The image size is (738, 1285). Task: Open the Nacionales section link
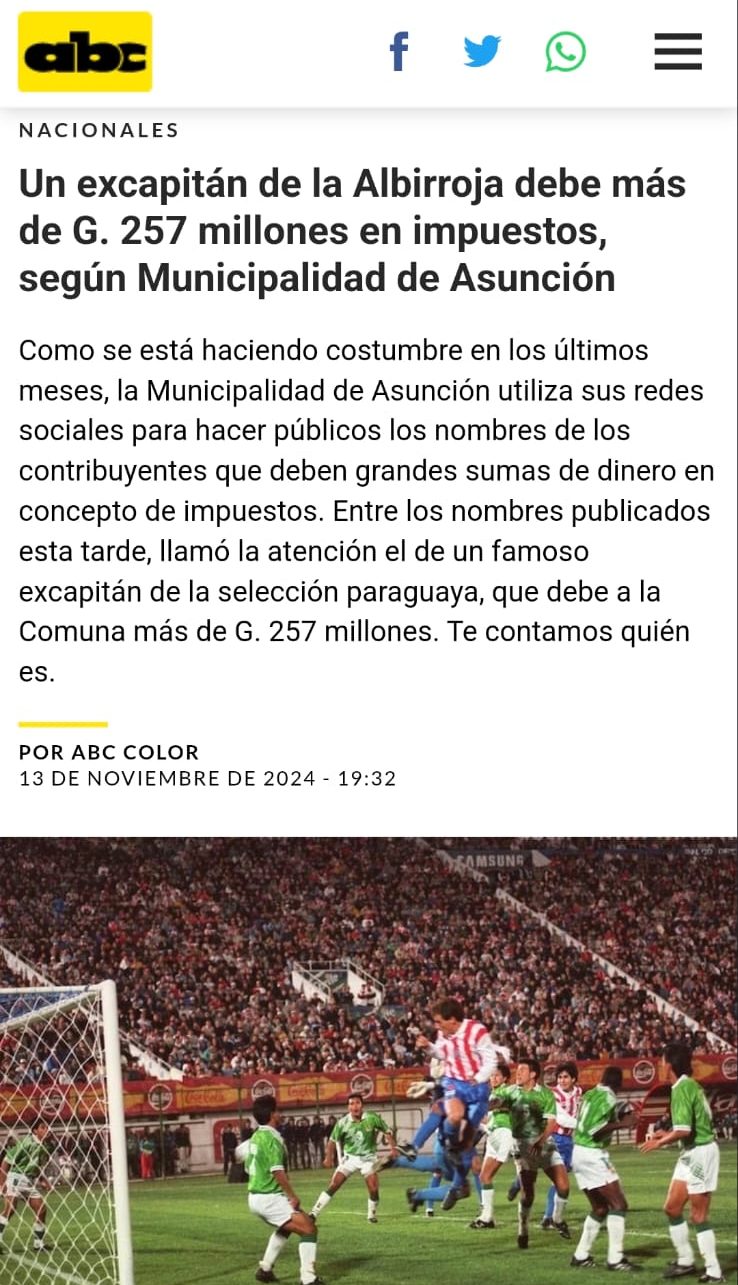point(99,130)
